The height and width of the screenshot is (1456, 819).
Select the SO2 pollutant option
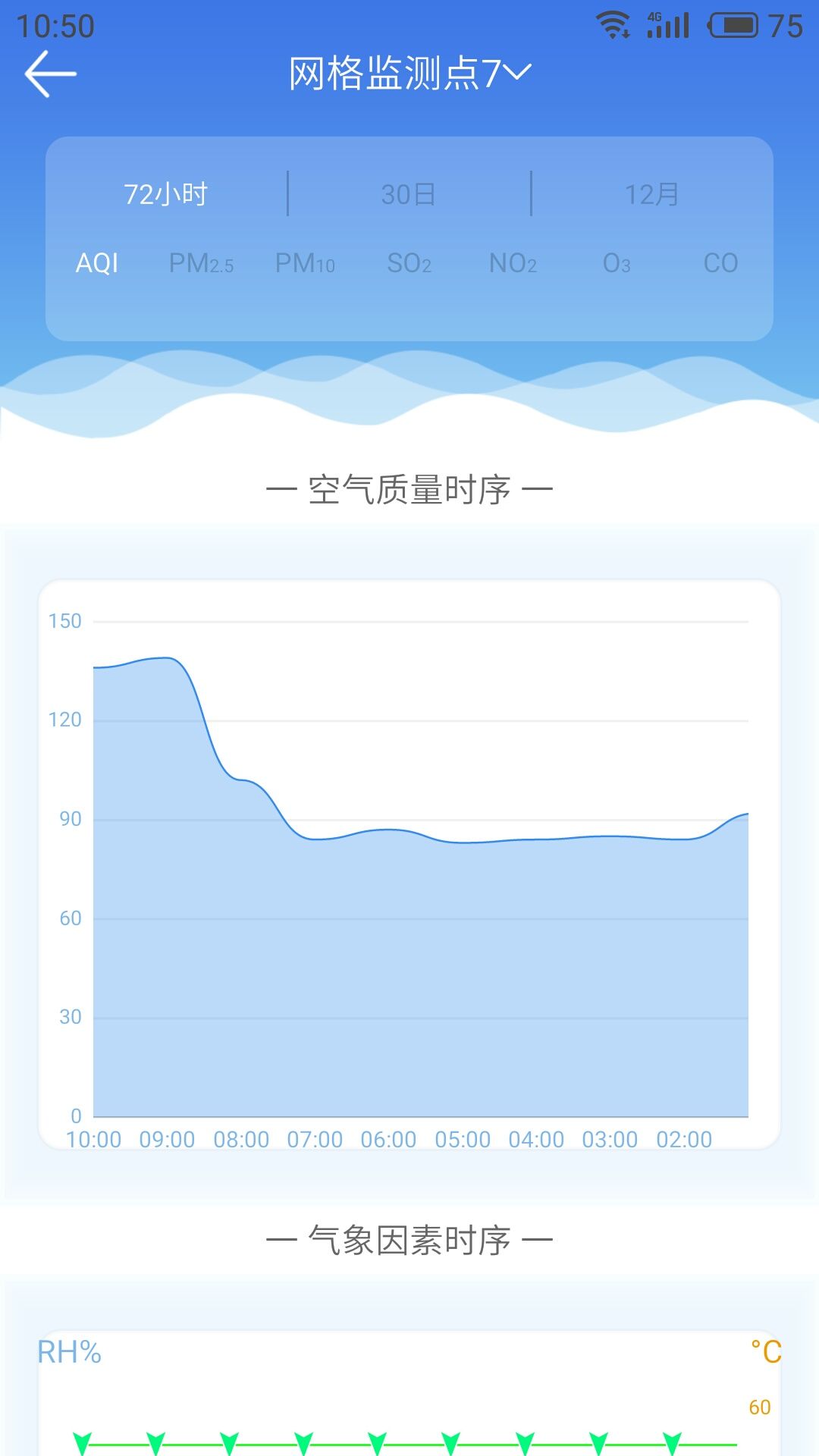click(409, 263)
